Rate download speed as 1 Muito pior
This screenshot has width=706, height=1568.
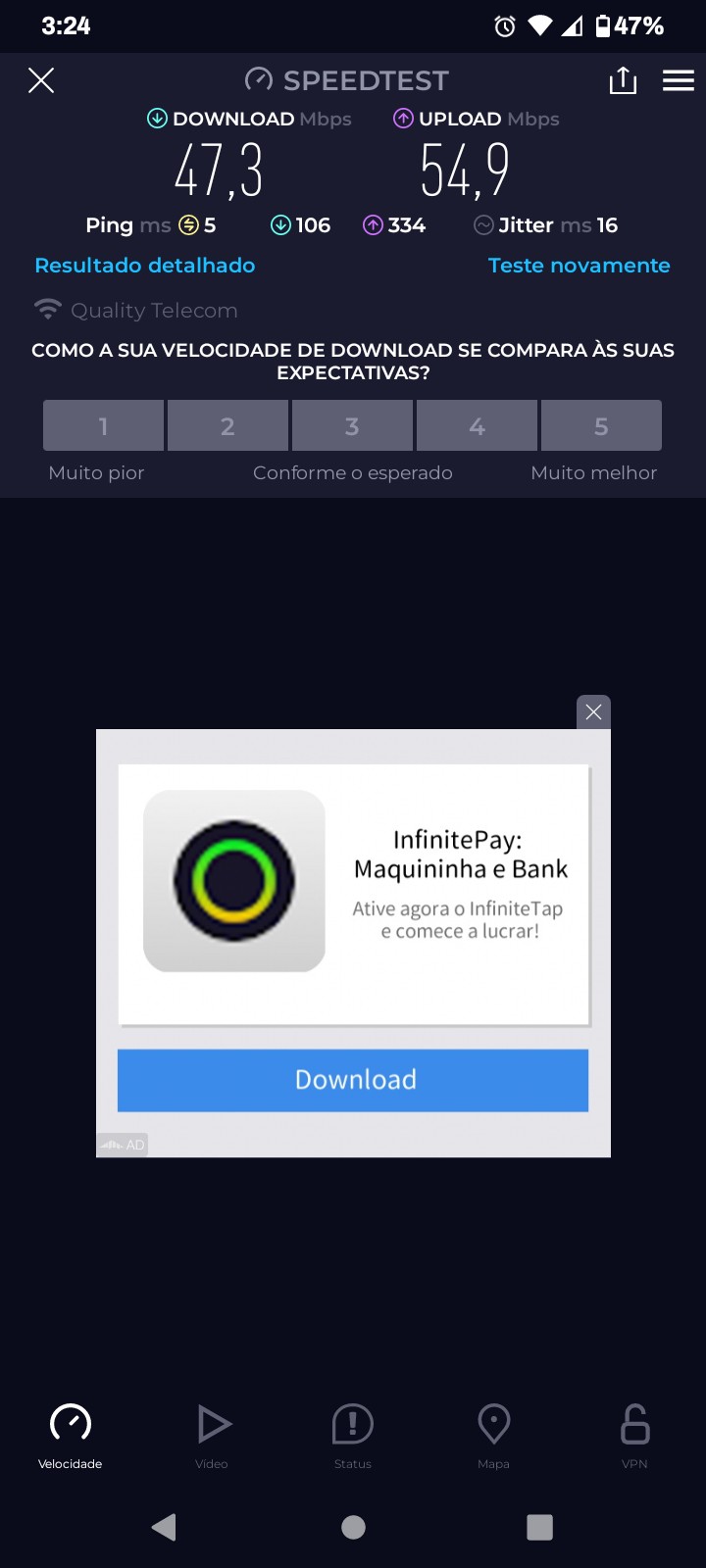tap(103, 425)
